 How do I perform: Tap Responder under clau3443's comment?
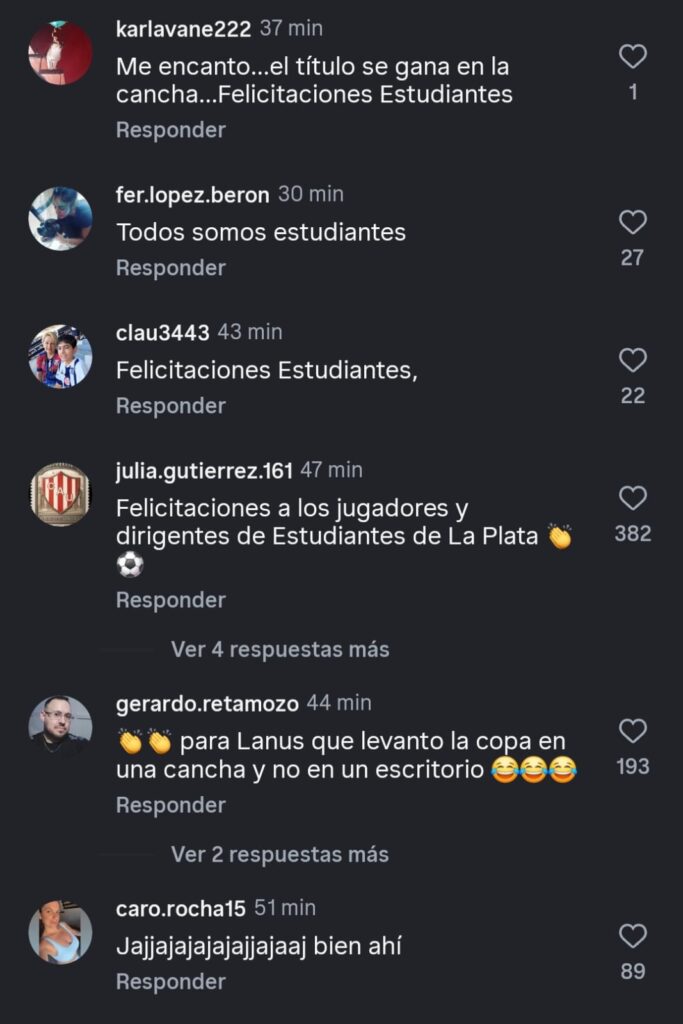(x=170, y=406)
